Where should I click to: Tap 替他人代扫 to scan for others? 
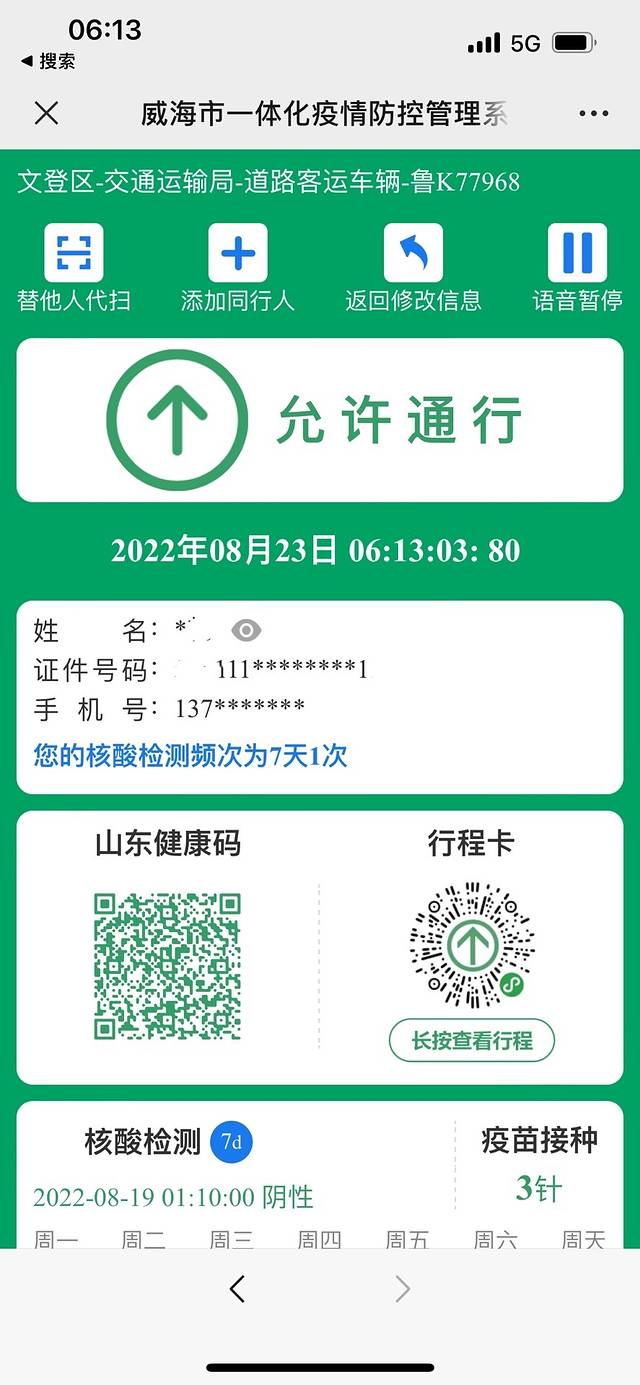point(73,253)
